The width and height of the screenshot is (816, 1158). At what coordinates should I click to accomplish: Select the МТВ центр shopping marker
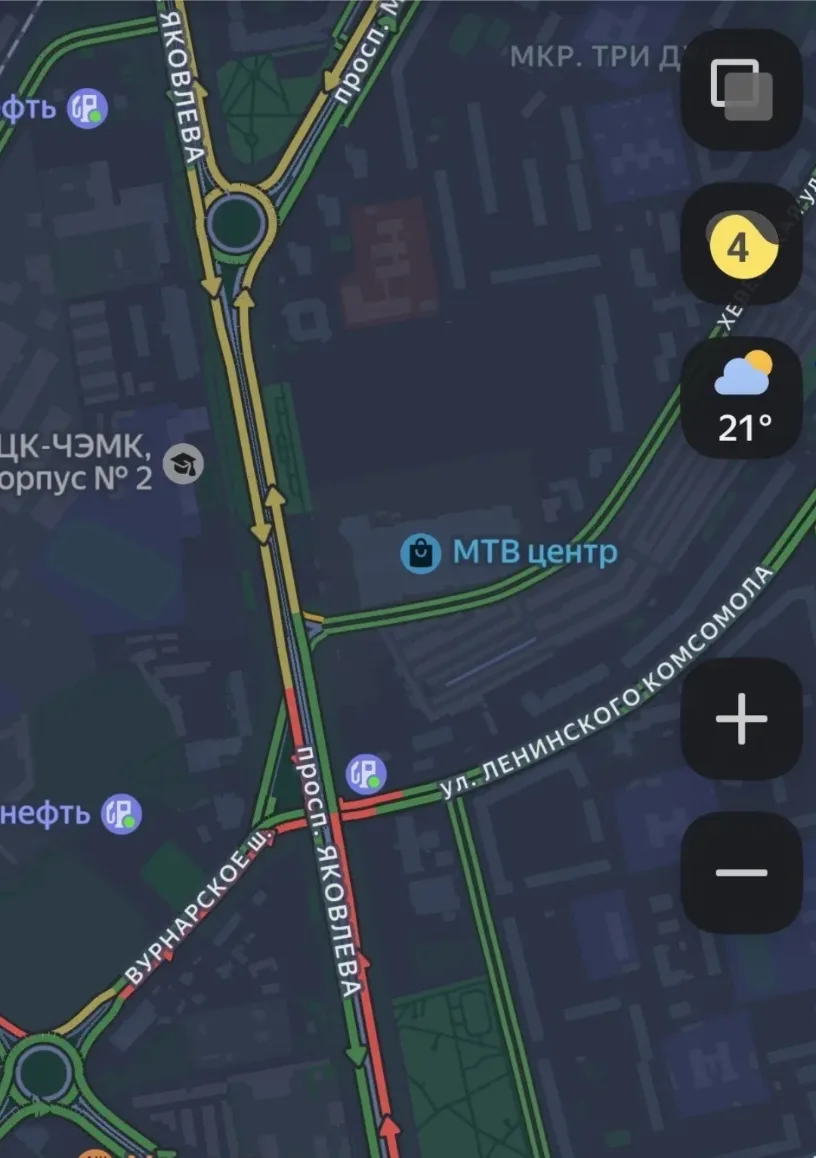[x=421, y=552]
